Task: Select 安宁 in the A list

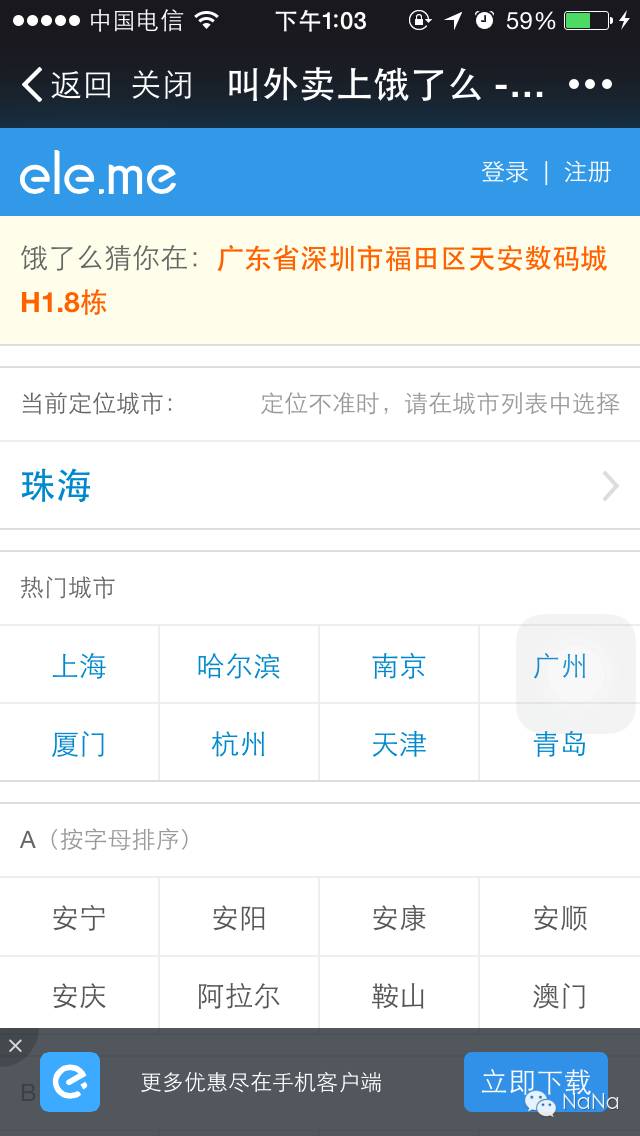Action: (79, 917)
